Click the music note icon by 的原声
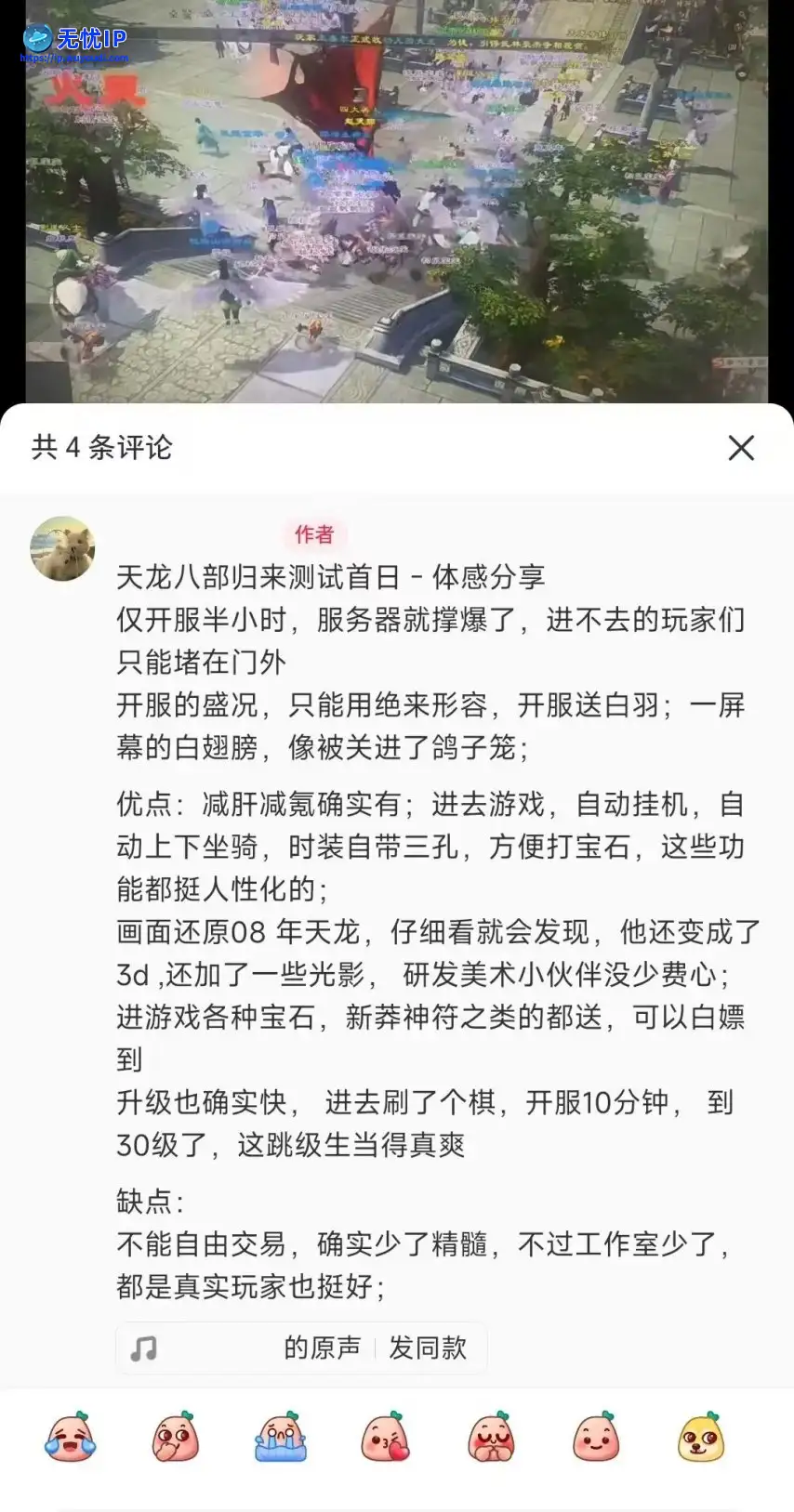Screen dimensions: 794x1512 [144, 1348]
